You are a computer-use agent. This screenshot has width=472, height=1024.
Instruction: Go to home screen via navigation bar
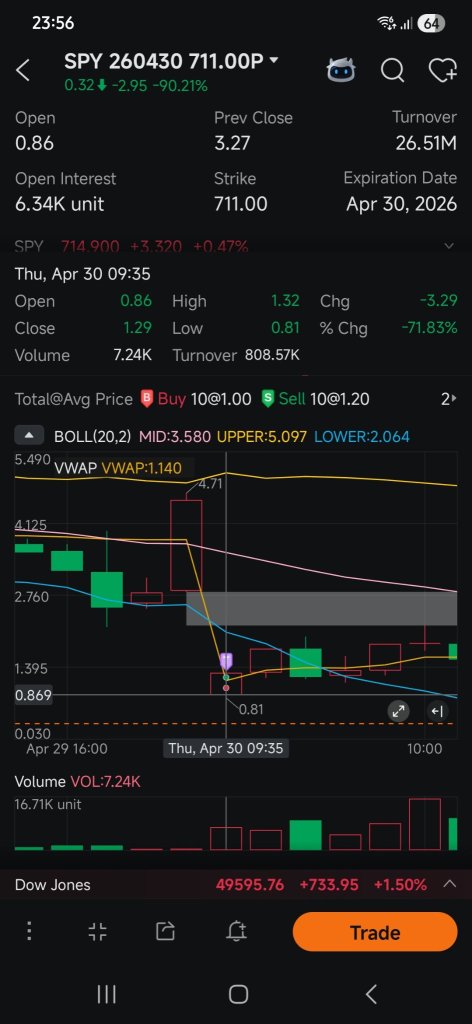tap(238, 995)
